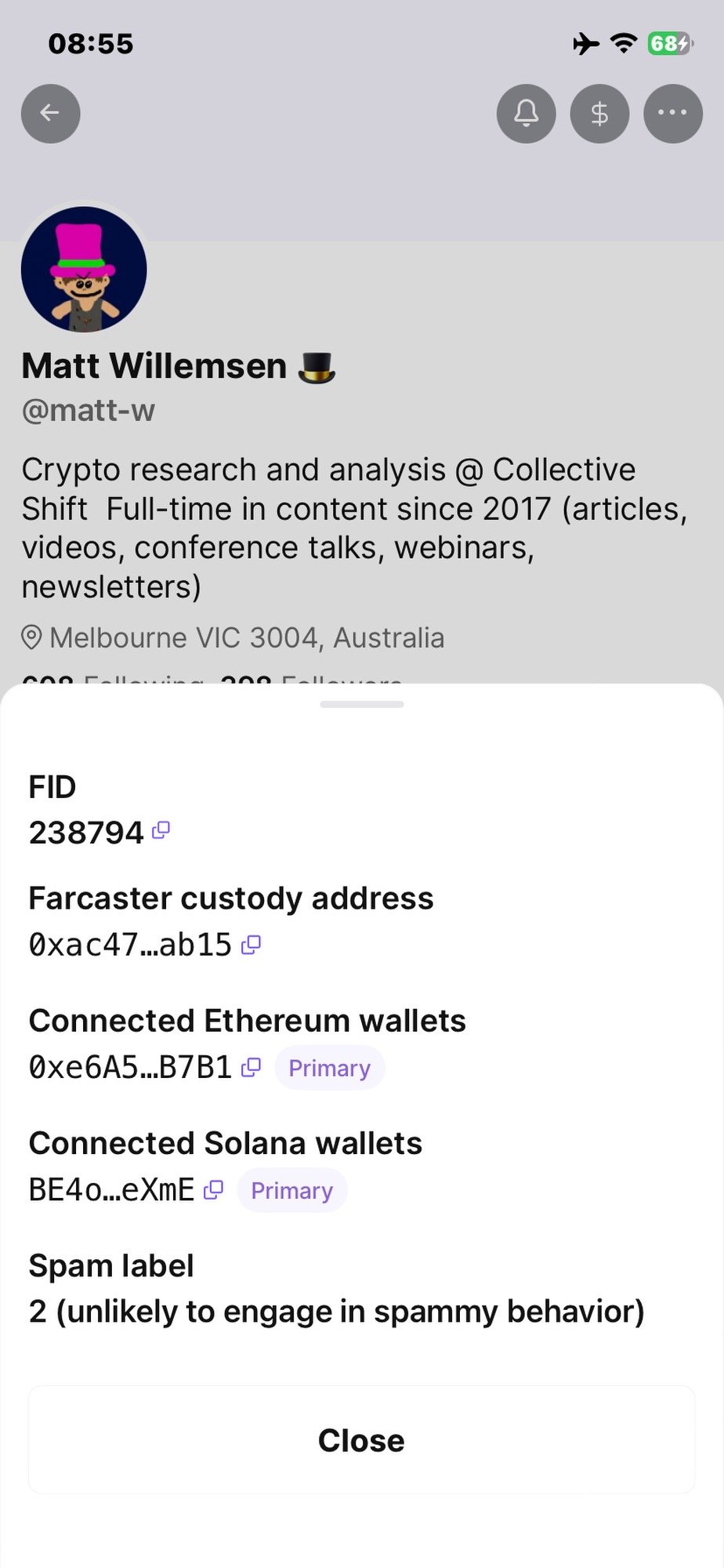Screen dimensions: 724x1568
Task: Copy the connected Ethereum wallet address
Action: [x=251, y=1067]
